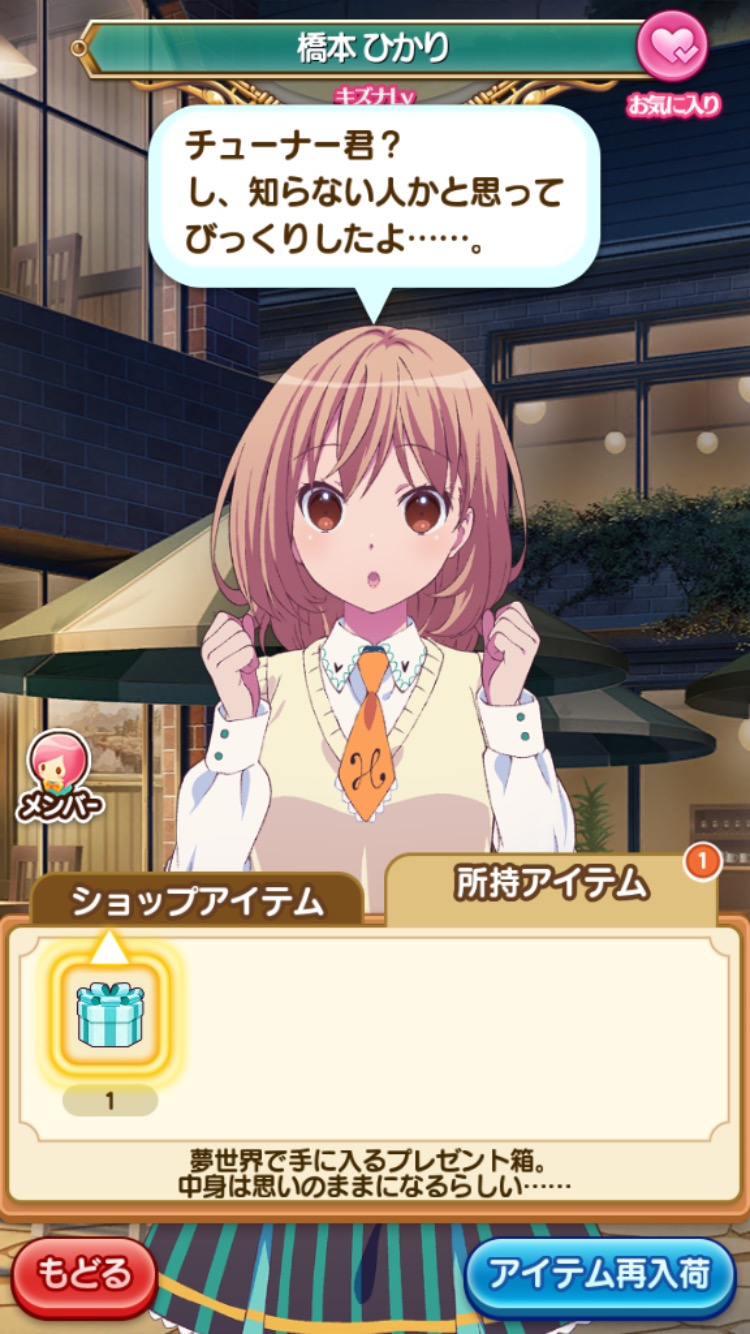Switch to the ショップアイテム tab

197,901
